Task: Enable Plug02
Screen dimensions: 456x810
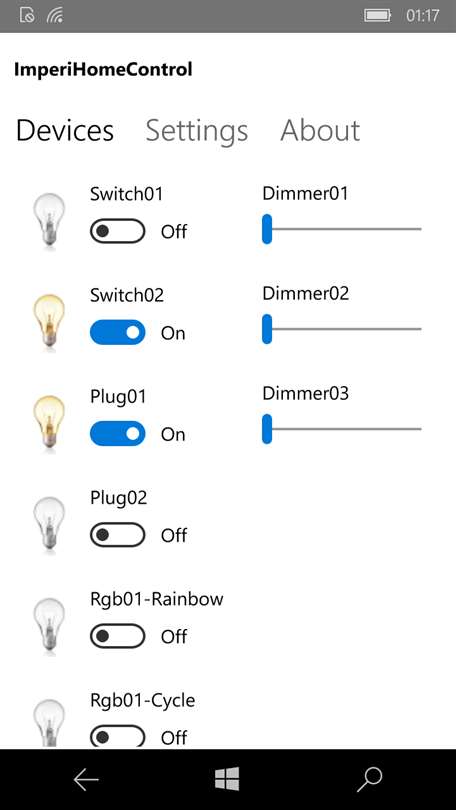Action: coord(118,535)
